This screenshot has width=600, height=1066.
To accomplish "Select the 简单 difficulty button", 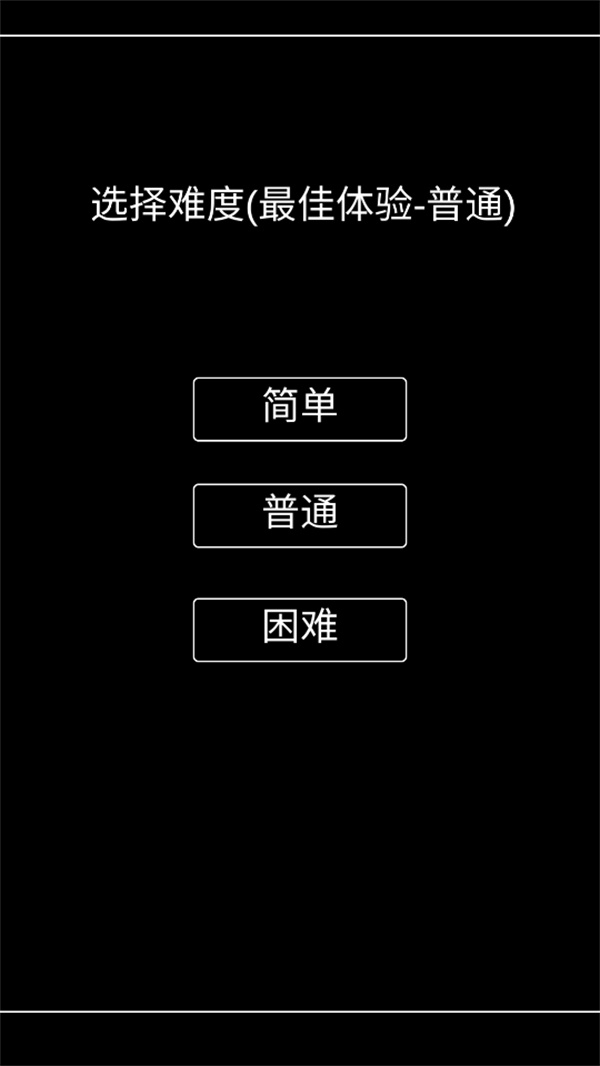I will 300,409.
